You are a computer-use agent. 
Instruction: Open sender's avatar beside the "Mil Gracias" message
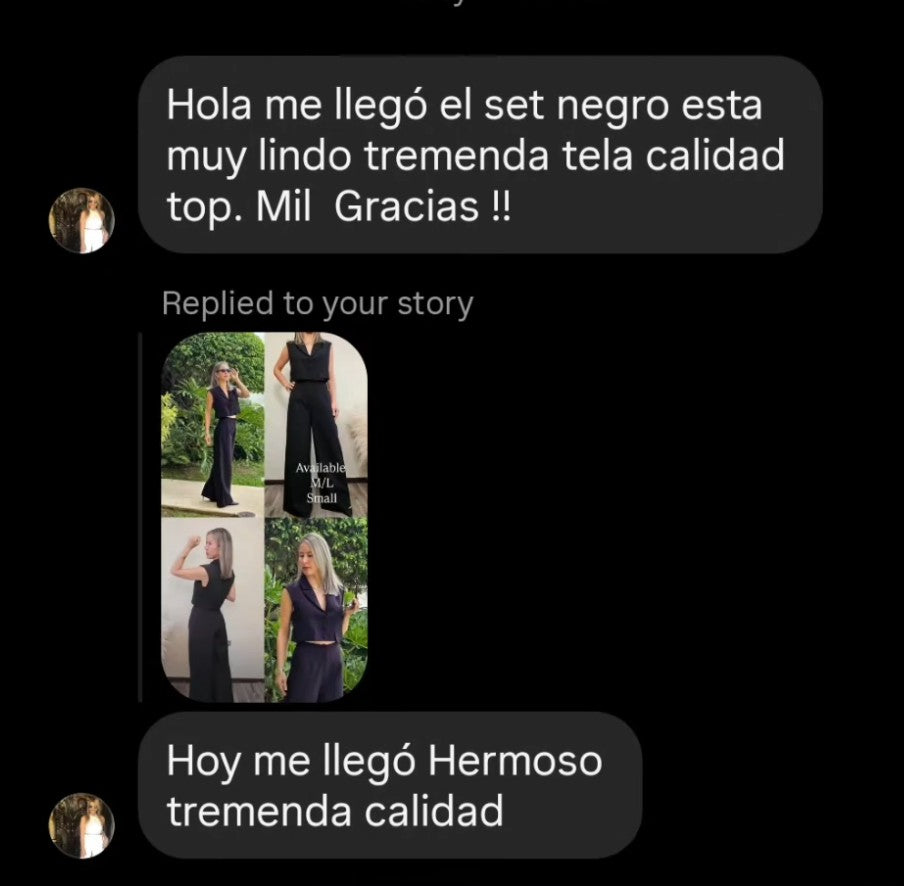(82, 220)
